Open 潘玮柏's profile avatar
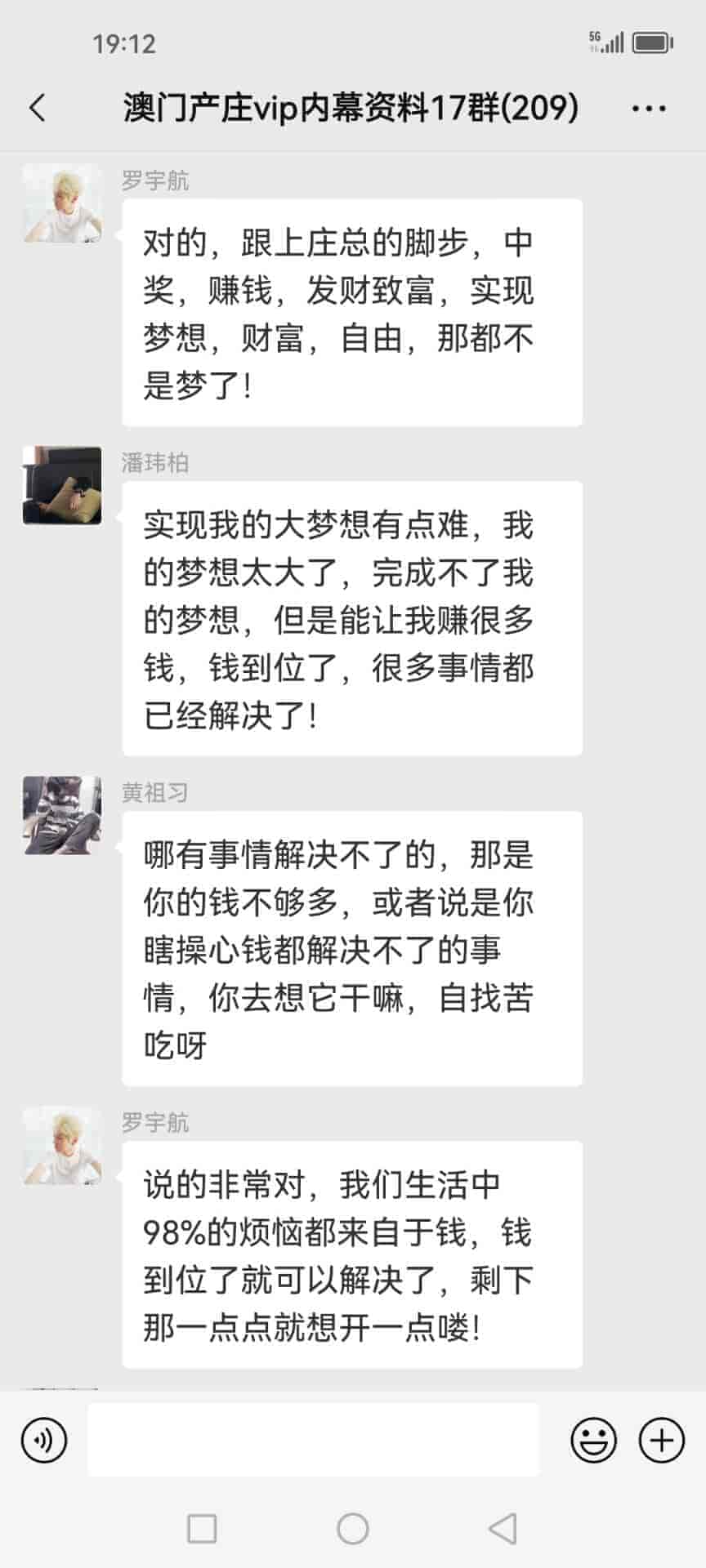Screen dimensions: 706x1568 point(62,485)
